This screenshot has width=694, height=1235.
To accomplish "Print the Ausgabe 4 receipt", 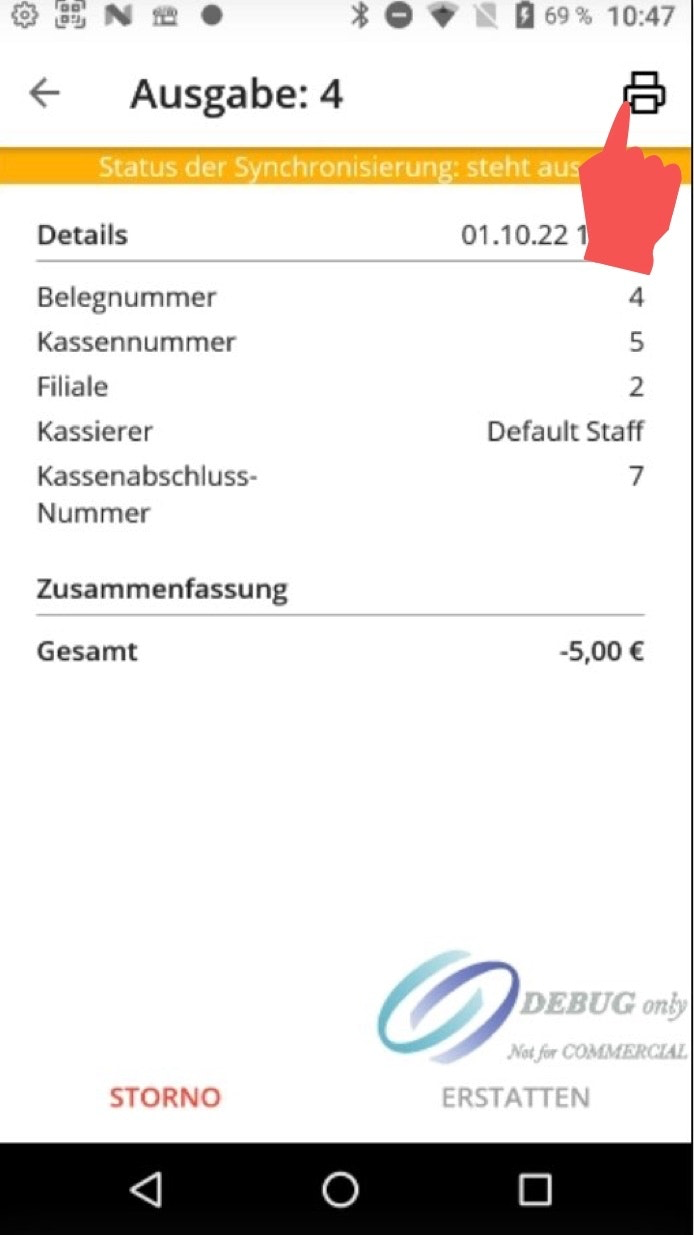I will (x=644, y=92).
